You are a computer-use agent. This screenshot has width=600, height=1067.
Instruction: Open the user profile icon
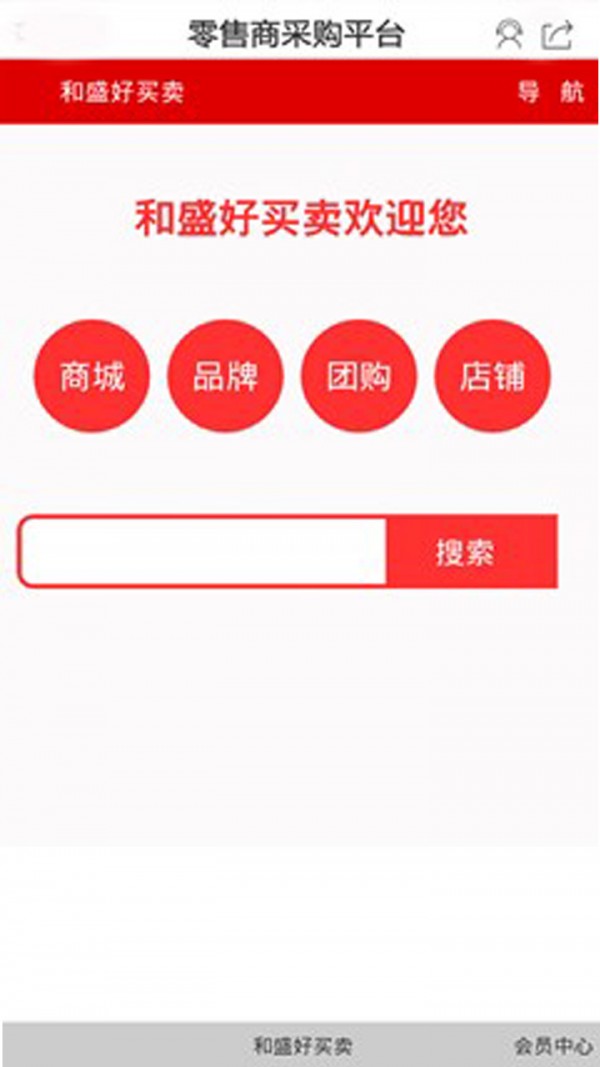[509, 35]
